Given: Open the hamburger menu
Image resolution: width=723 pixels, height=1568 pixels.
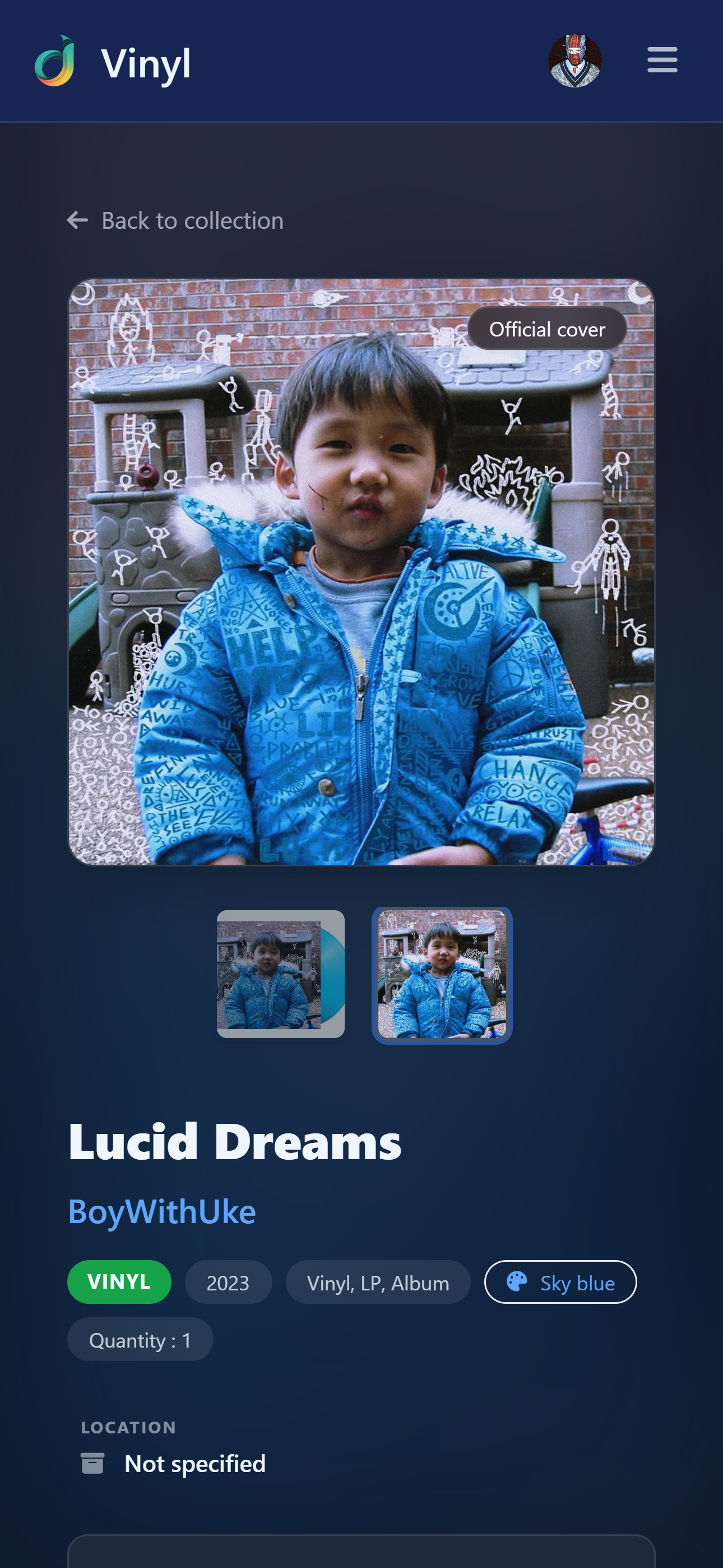Looking at the screenshot, I should coord(662,60).
